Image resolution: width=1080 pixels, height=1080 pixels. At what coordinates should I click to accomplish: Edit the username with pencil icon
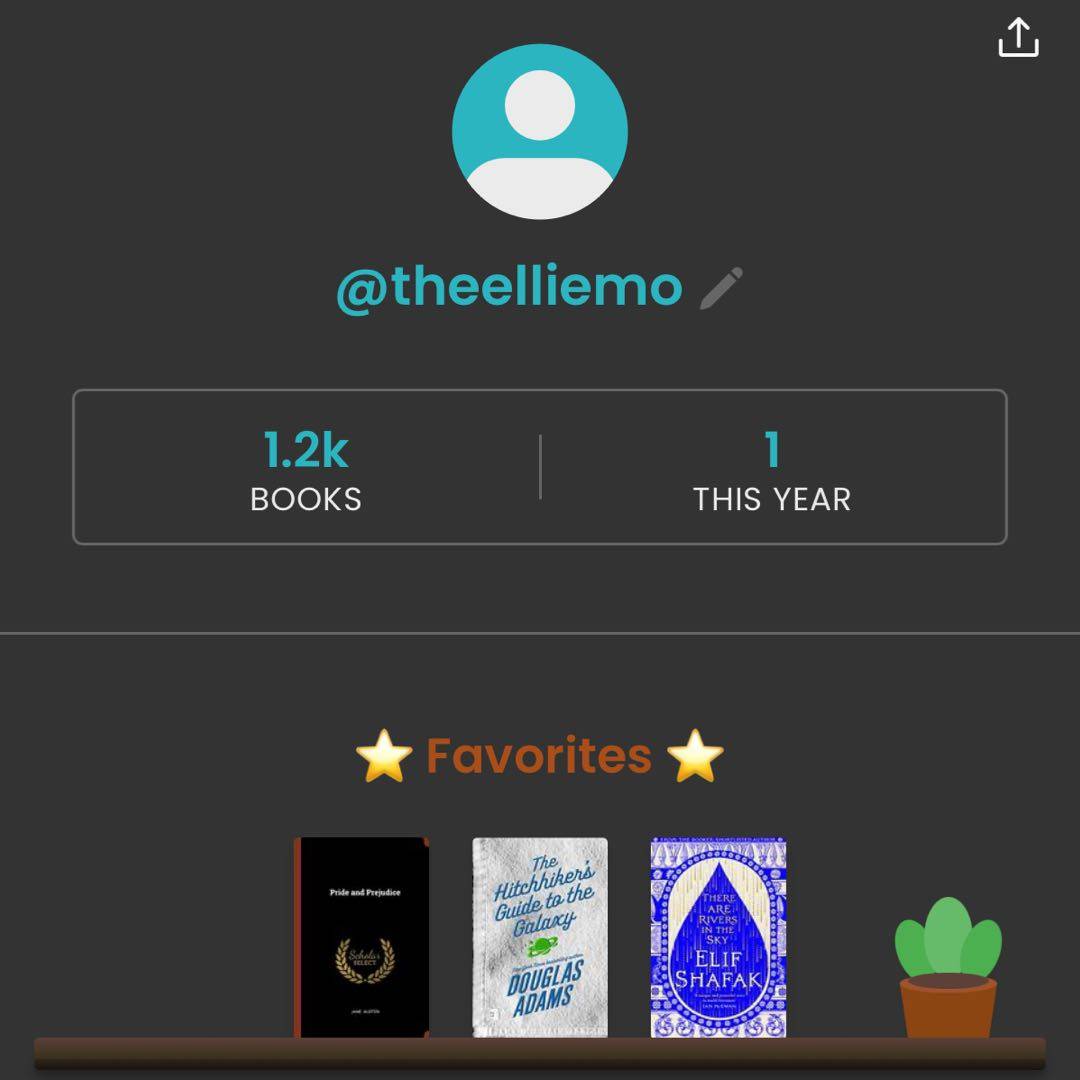point(721,288)
